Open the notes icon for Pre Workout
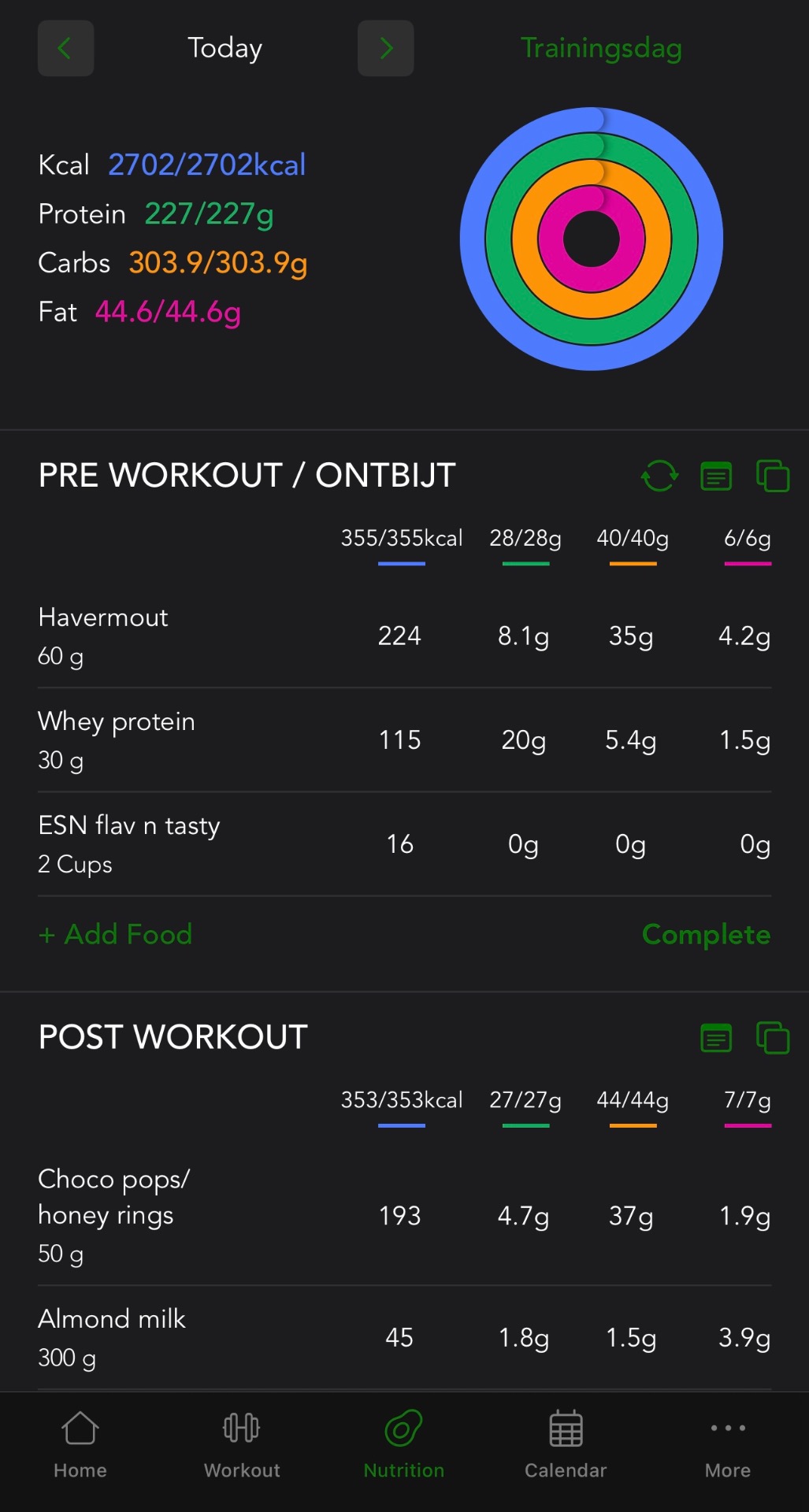This screenshot has width=809, height=1512. tap(716, 476)
